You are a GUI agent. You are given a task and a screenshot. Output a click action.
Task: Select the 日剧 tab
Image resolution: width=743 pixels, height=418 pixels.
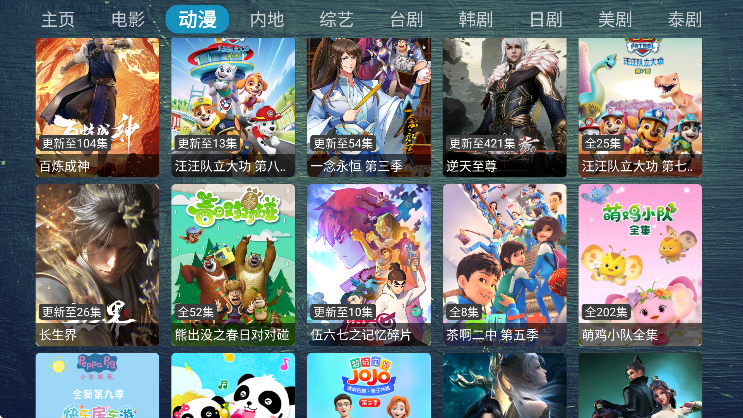[x=545, y=19]
